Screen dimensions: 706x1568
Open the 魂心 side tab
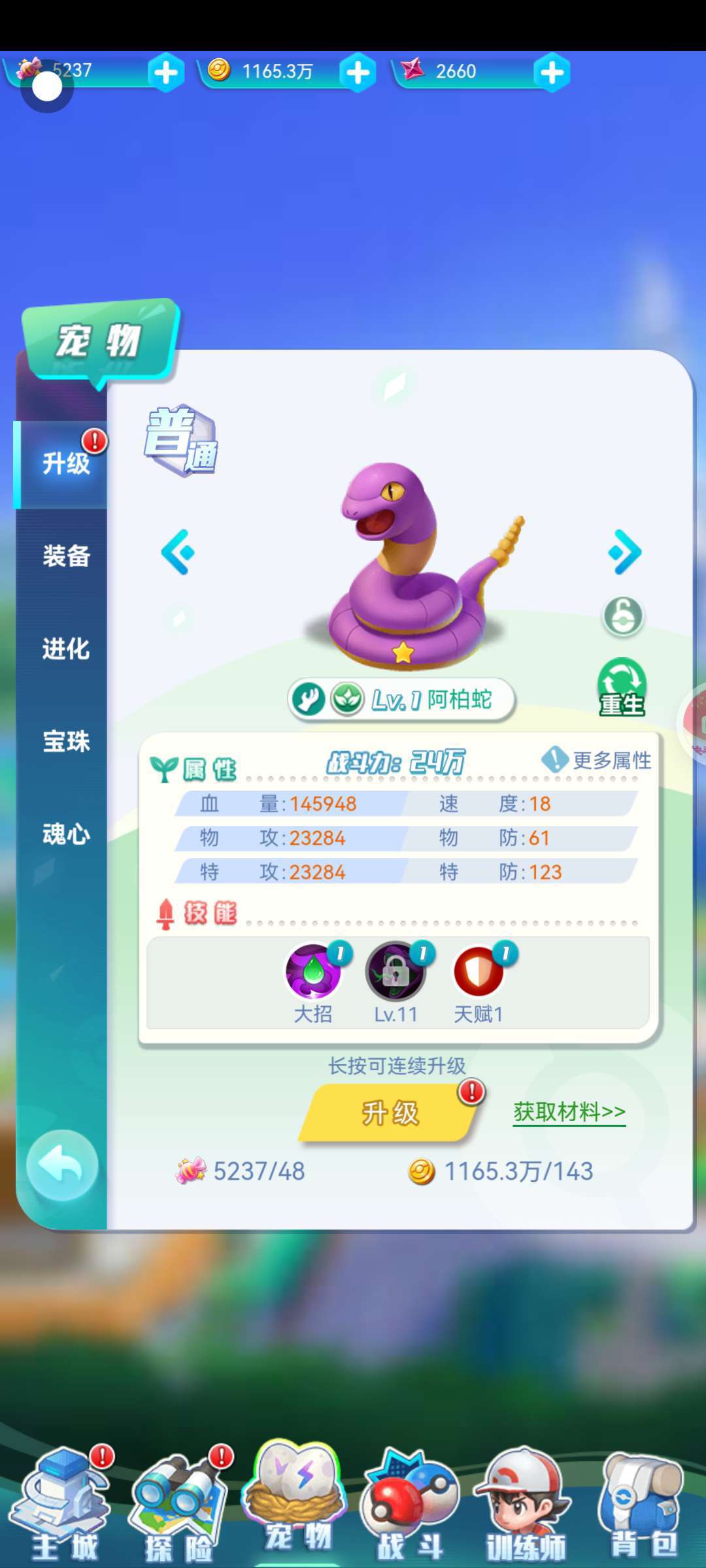(65, 834)
